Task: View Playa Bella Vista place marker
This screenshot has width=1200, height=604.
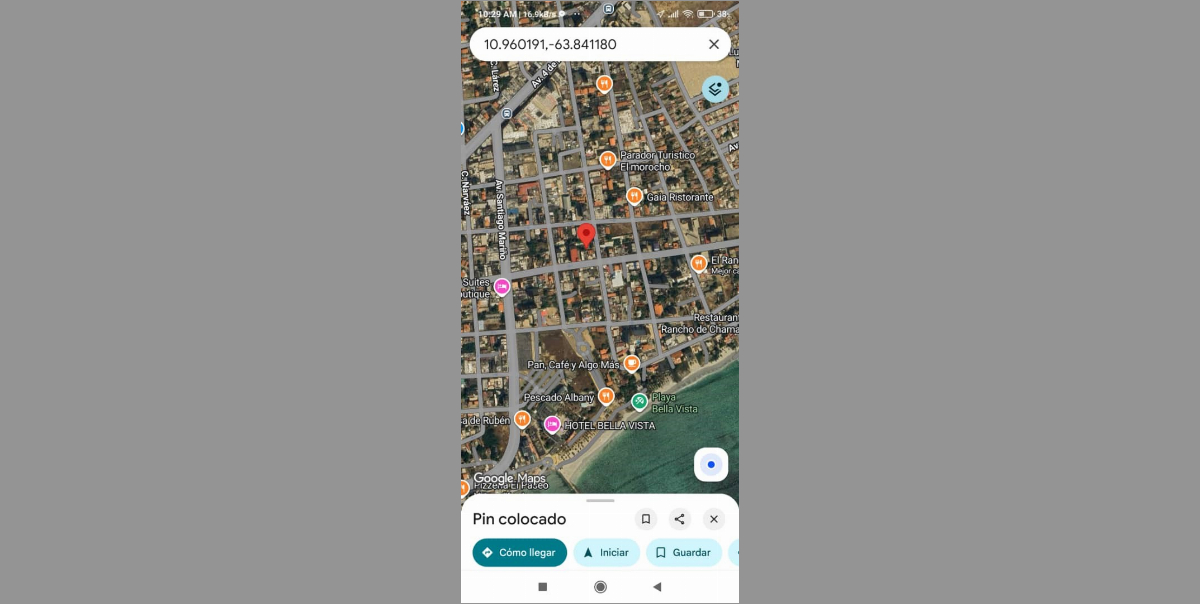Action: click(x=640, y=402)
